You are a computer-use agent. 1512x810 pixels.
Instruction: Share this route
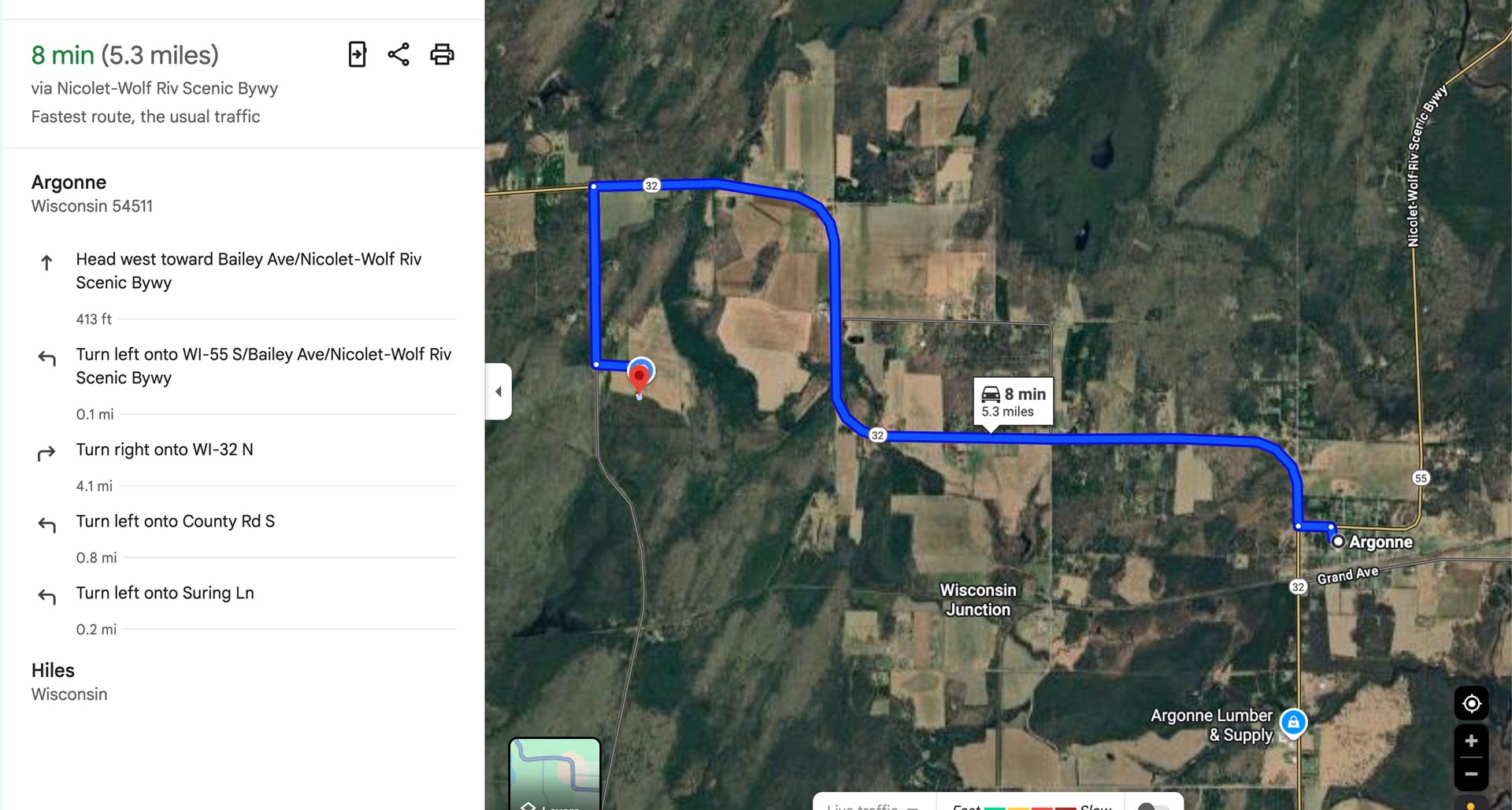point(398,54)
